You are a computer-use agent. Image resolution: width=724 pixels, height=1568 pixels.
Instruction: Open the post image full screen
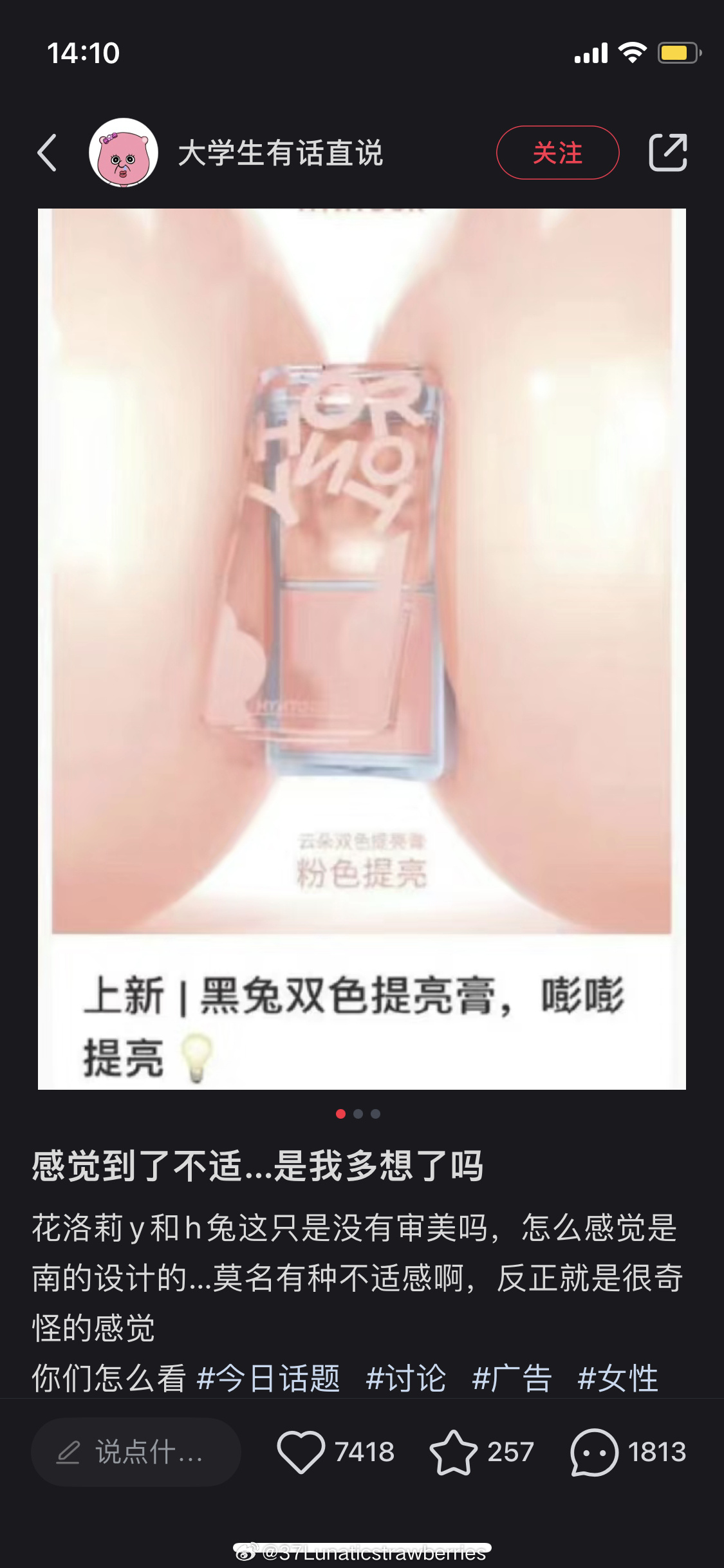click(x=362, y=644)
